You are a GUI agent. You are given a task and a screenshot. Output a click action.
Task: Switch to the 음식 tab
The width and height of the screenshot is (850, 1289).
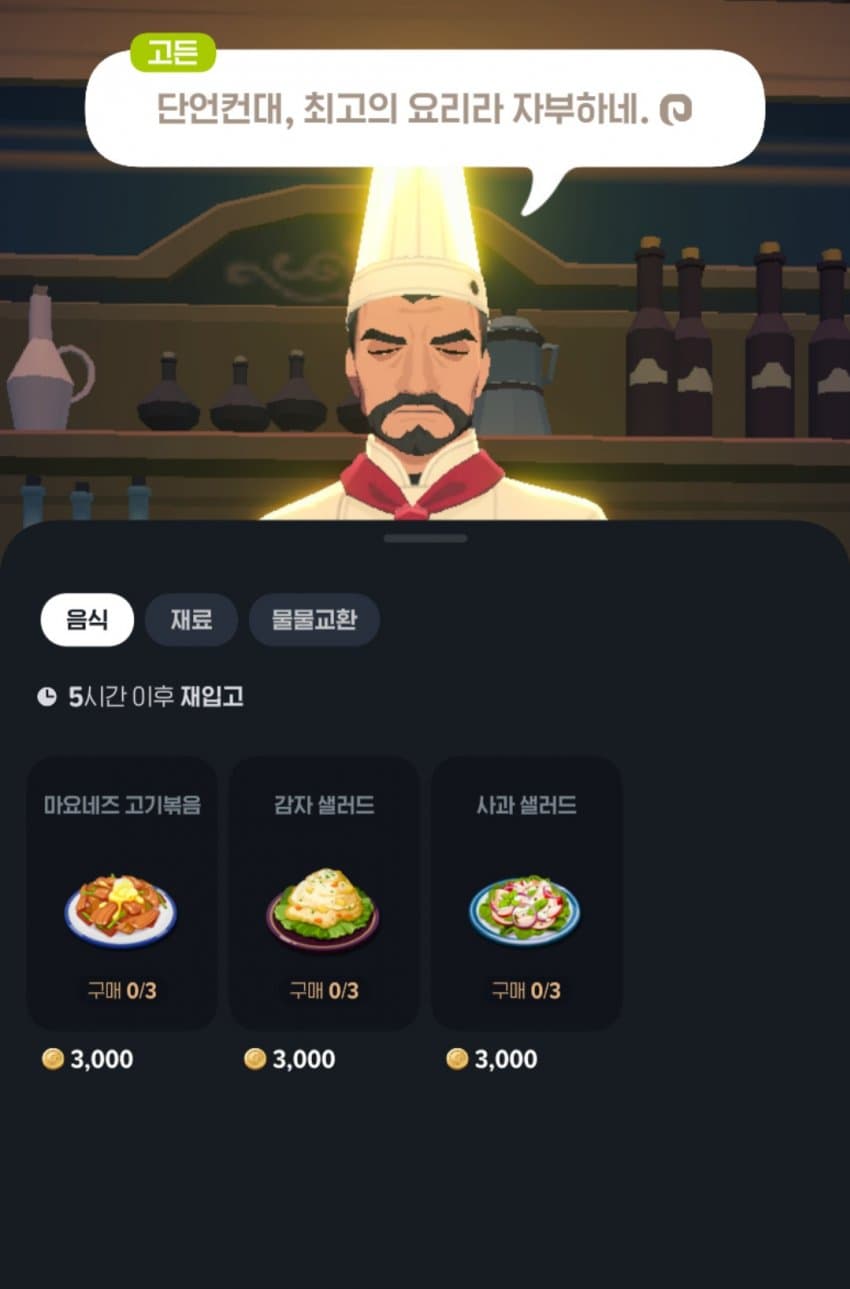[87, 620]
